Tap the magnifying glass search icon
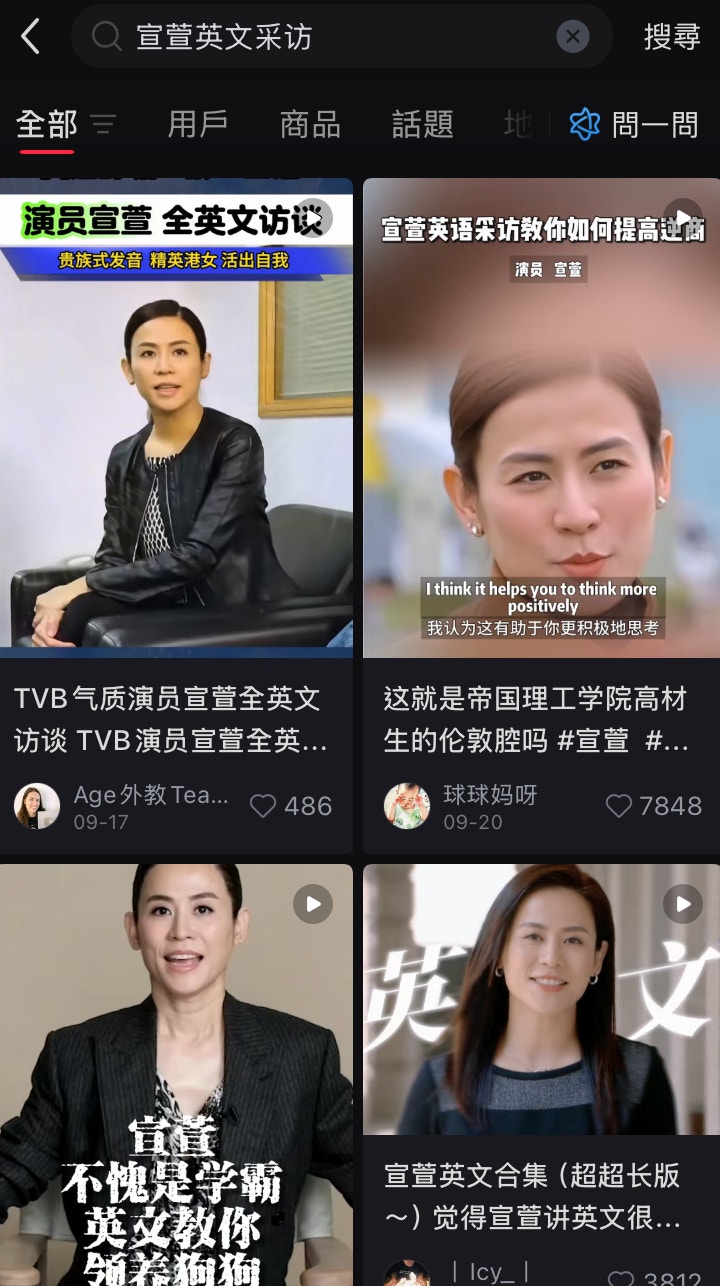720x1286 pixels. (104, 36)
